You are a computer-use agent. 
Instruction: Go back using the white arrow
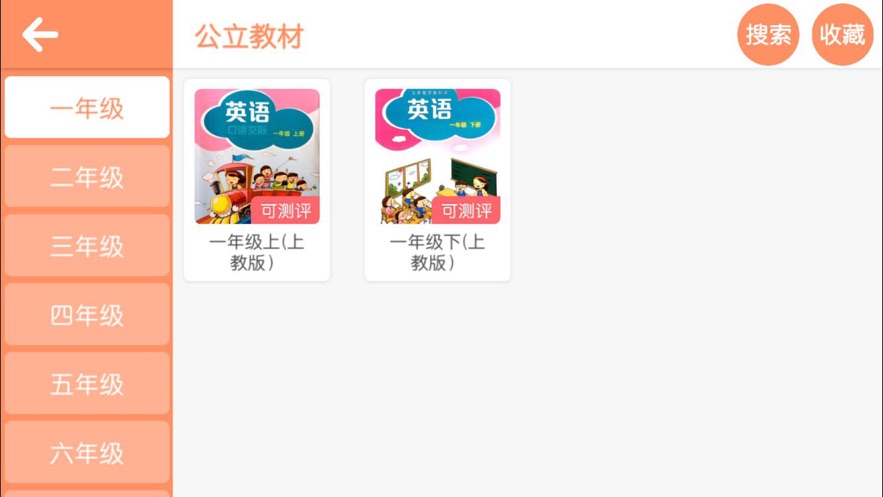click(x=40, y=35)
